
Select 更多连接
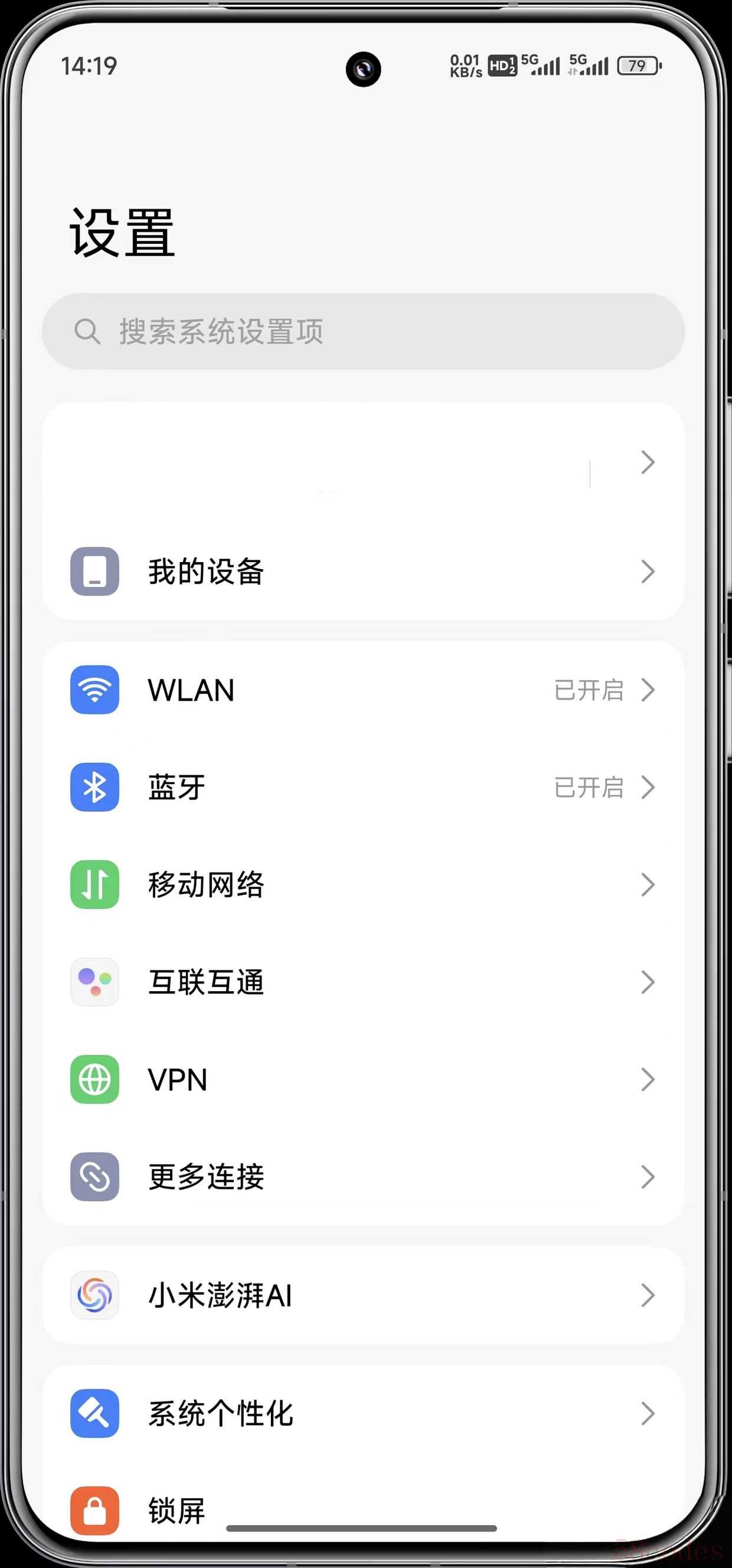tap(363, 1177)
